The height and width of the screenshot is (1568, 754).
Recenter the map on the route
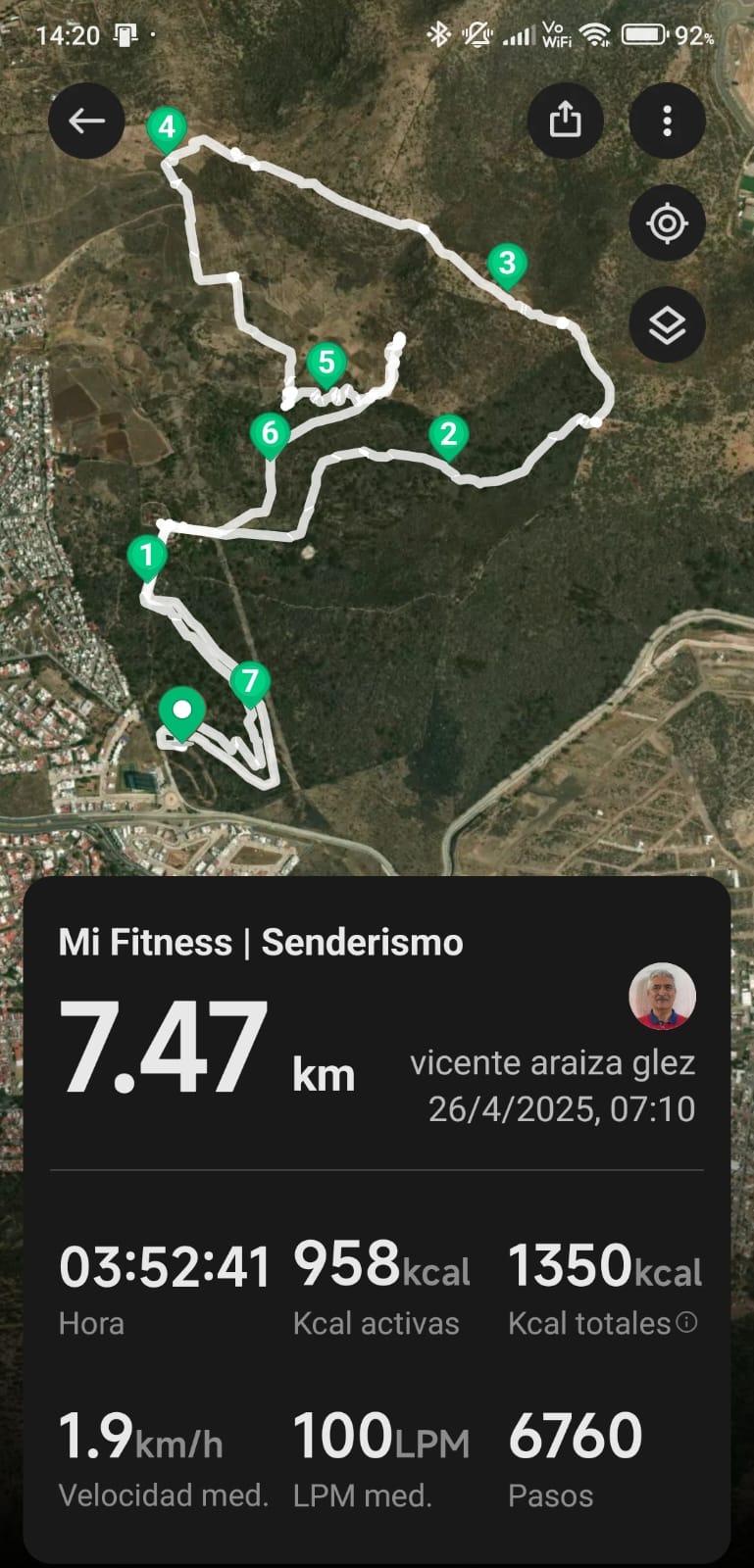[667, 223]
